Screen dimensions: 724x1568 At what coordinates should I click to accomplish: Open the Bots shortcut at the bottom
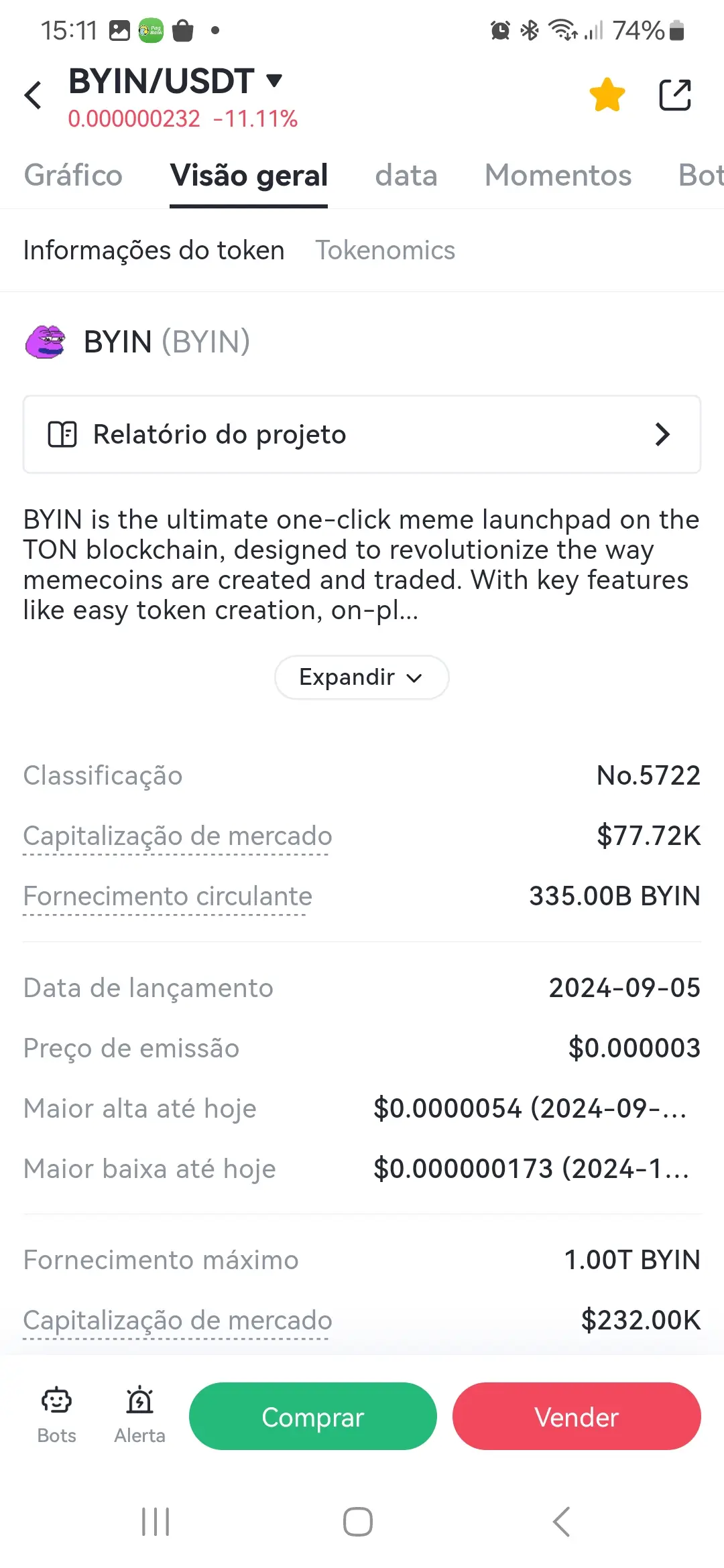[56, 1415]
